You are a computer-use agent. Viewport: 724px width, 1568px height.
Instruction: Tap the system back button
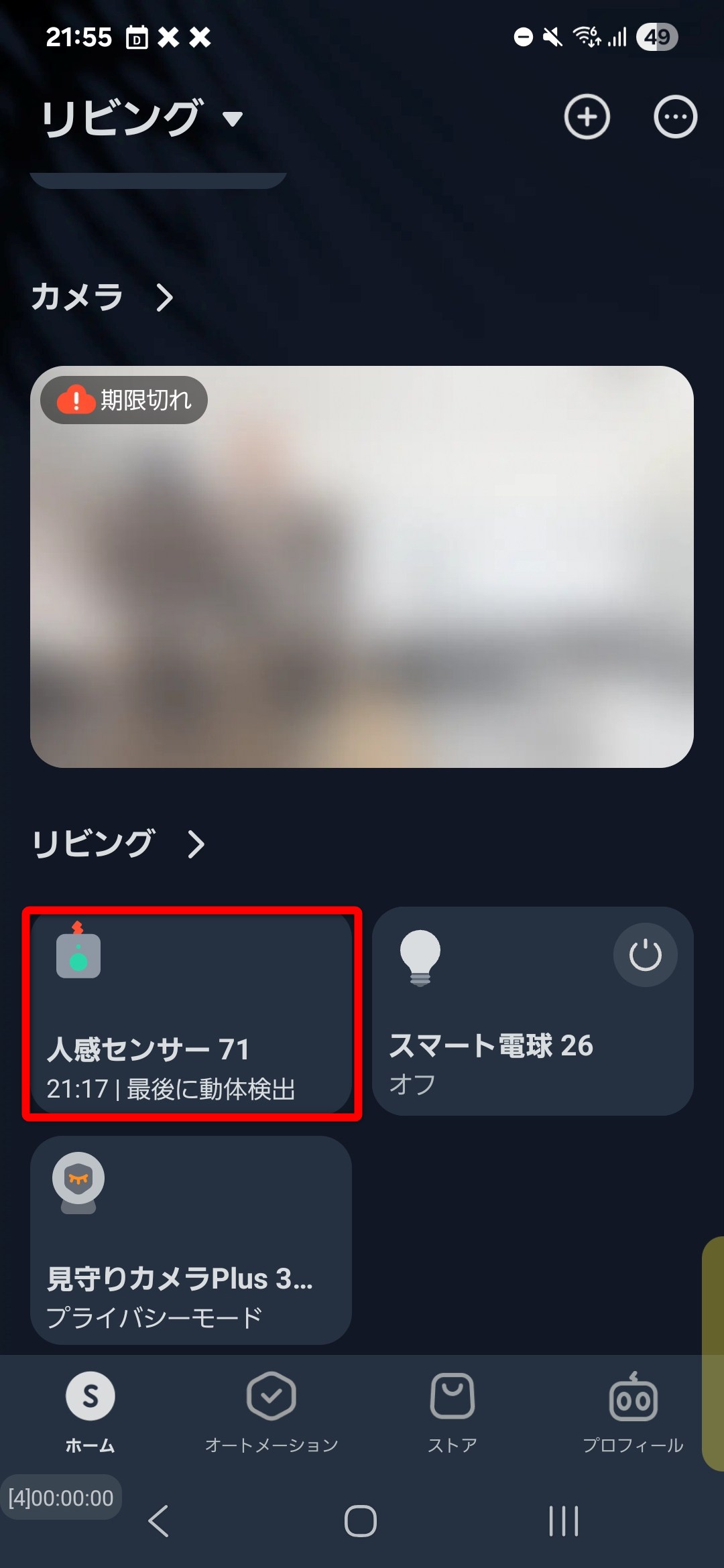tap(159, 1521)
